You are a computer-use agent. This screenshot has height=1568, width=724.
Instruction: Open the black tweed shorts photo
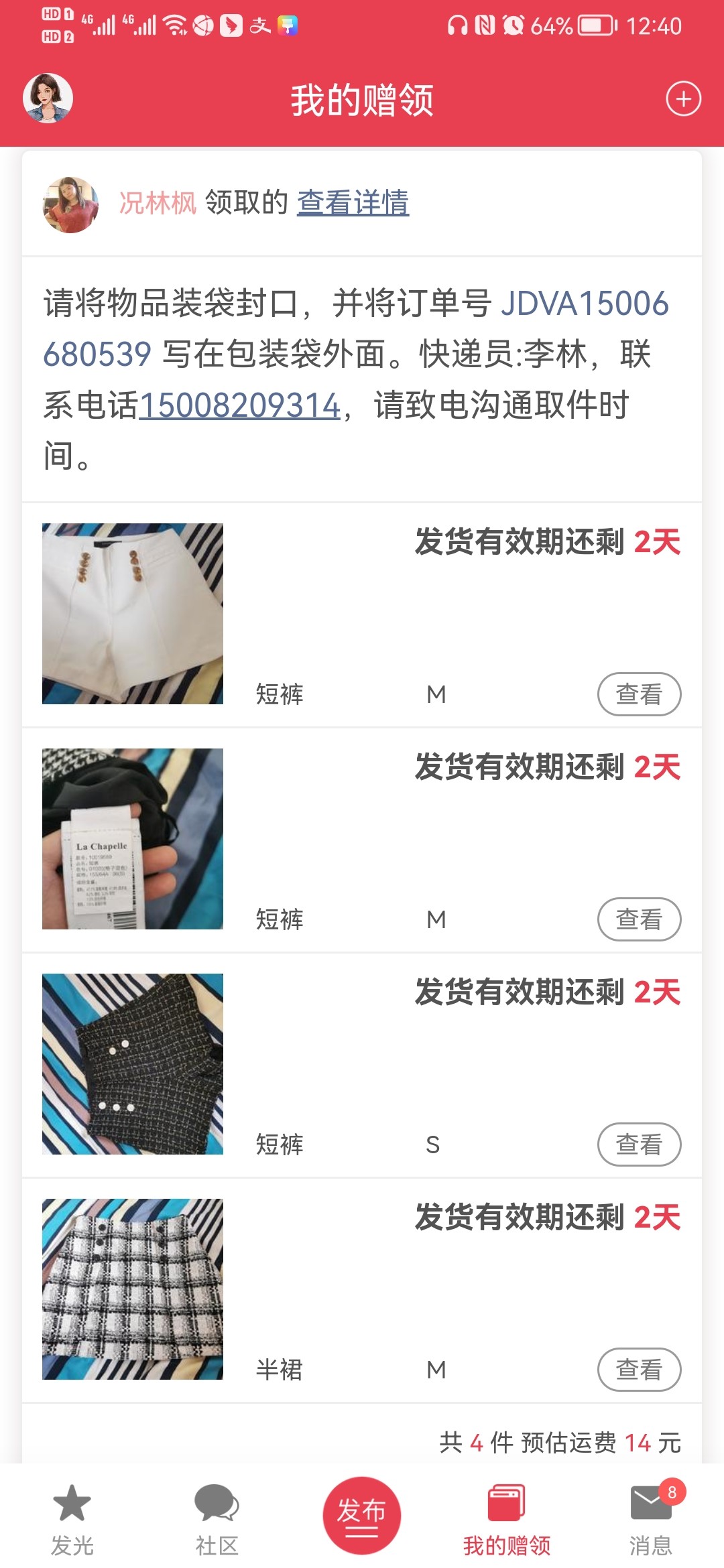point(133,1064)
